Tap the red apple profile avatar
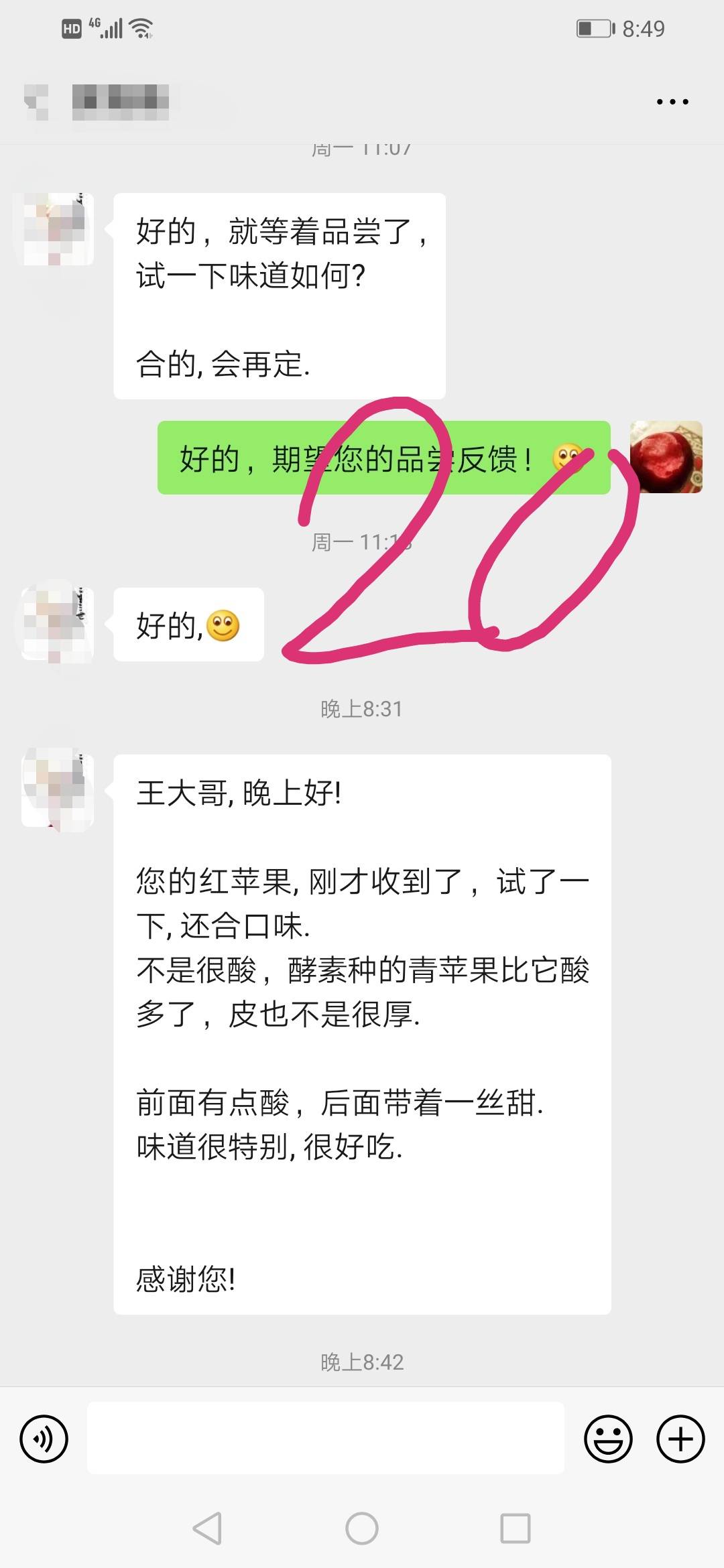724x1568 pixels. tap(666, 457)
